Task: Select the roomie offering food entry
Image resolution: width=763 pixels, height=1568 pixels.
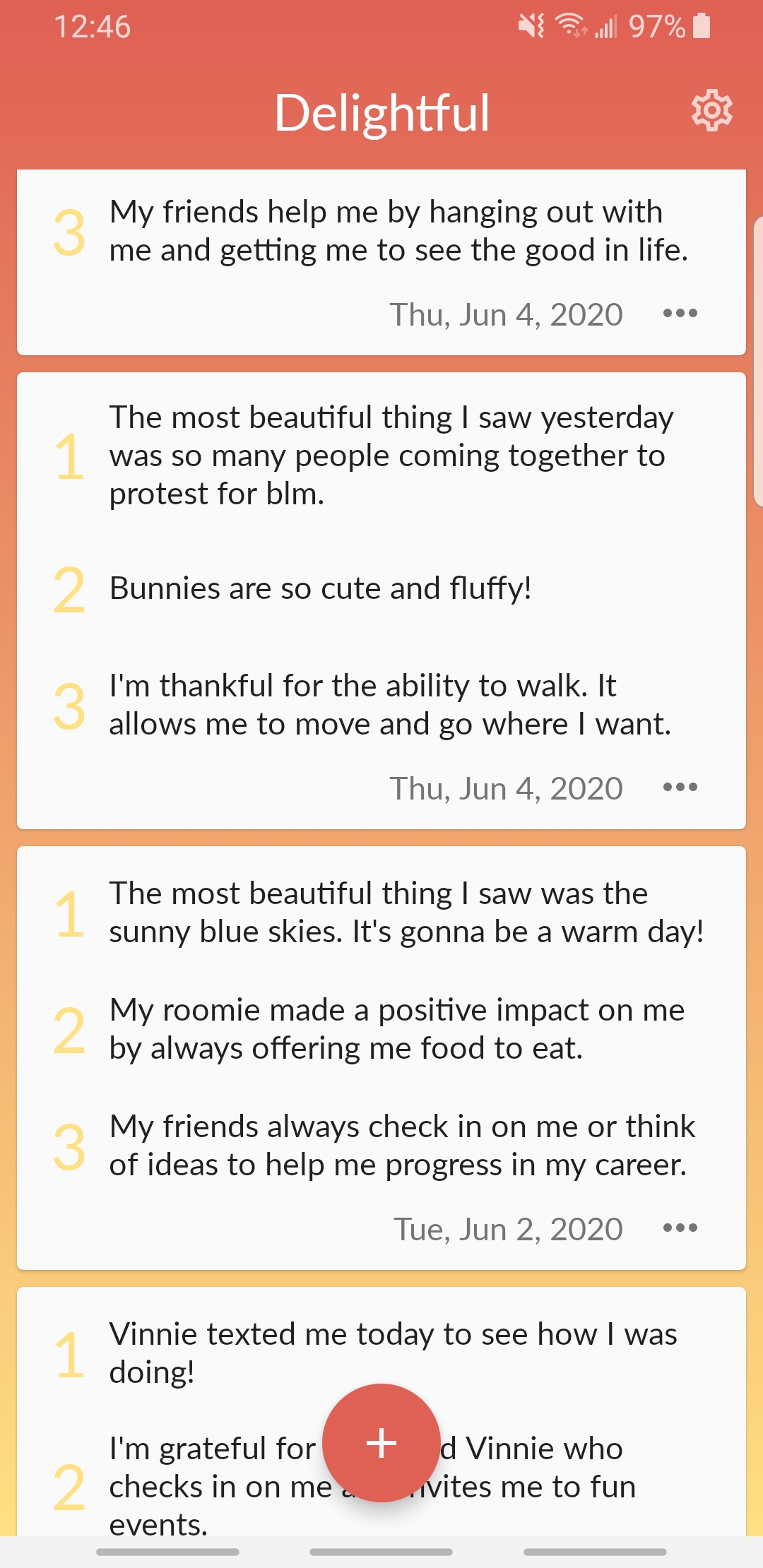Action: point(396,1028)
